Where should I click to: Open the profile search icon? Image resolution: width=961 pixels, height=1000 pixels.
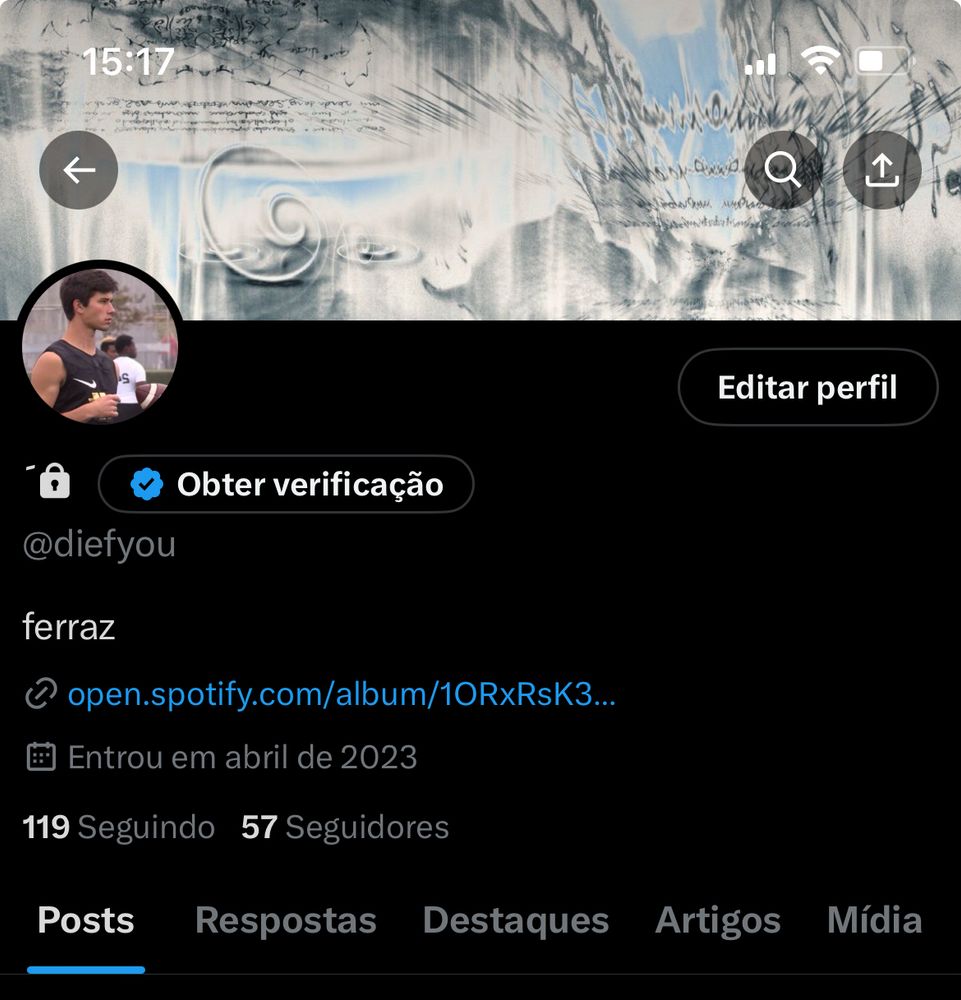pos(782,170)
